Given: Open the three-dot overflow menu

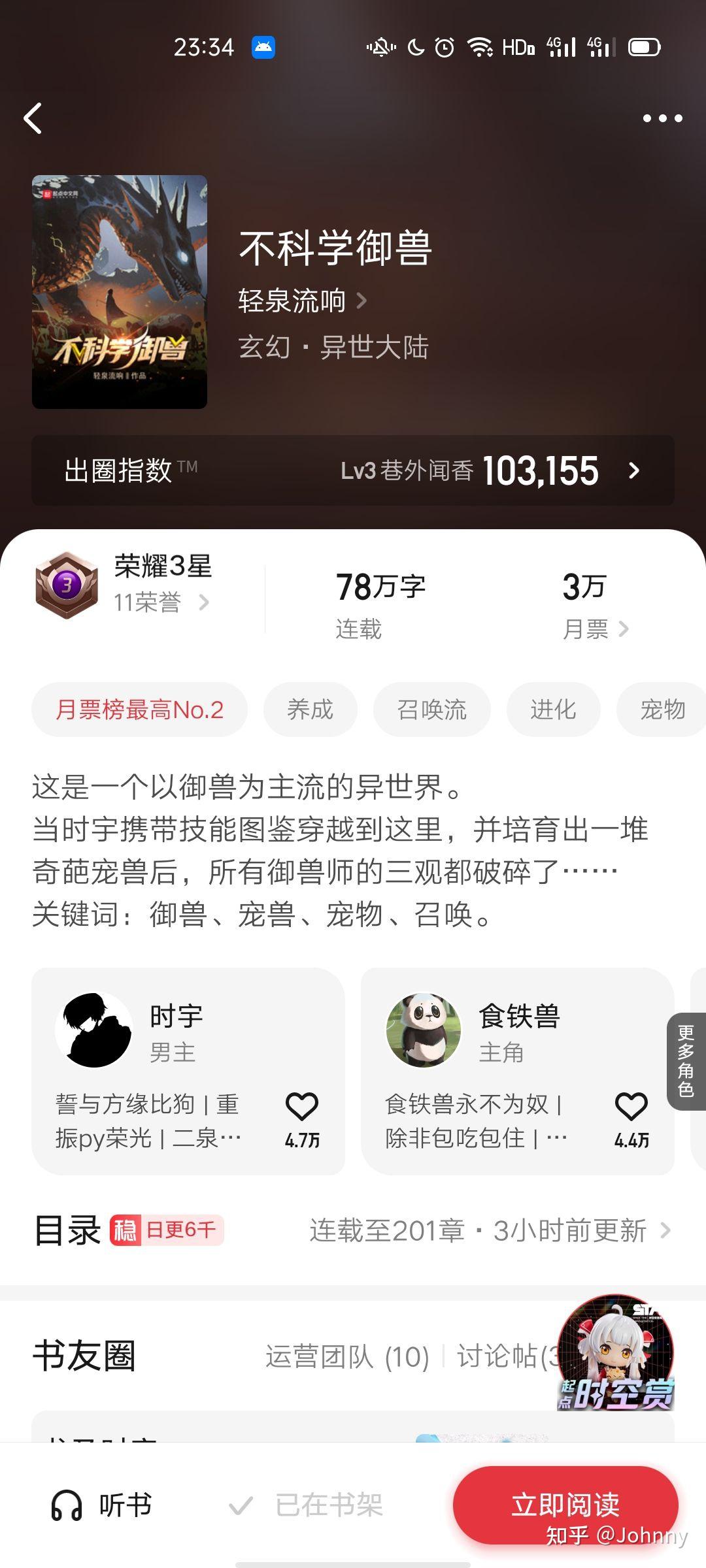Looking at the screenshot, I should pos(662,118).
